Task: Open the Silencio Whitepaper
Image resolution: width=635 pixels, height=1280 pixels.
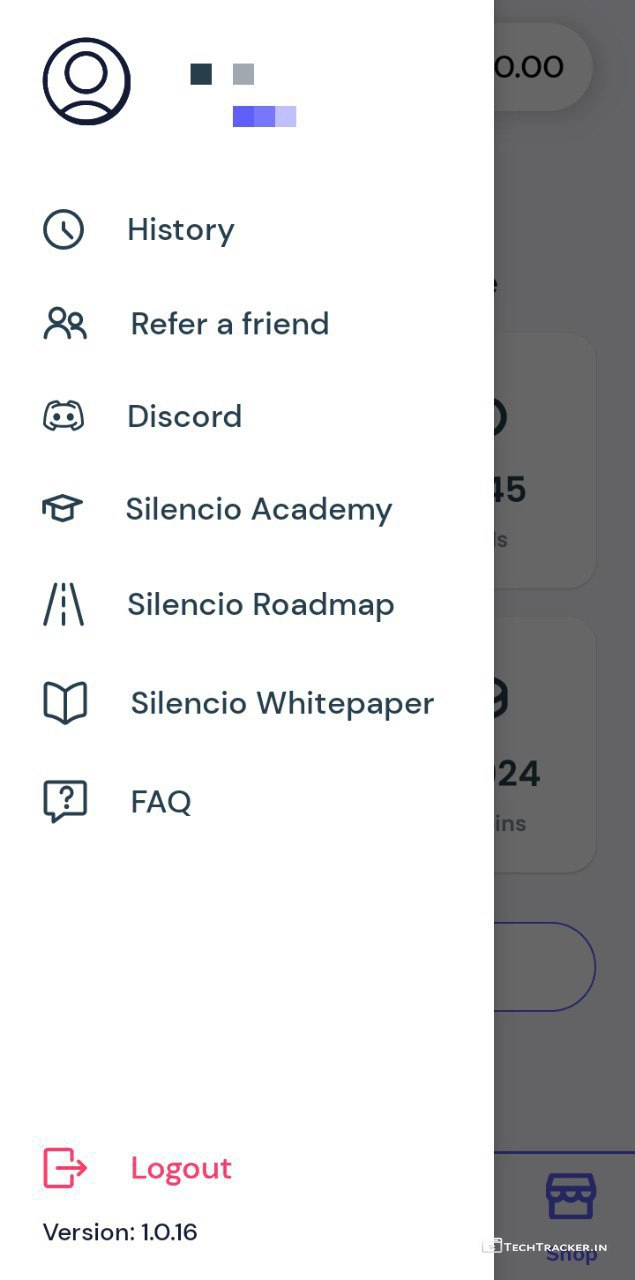Action: click(282, 703)
